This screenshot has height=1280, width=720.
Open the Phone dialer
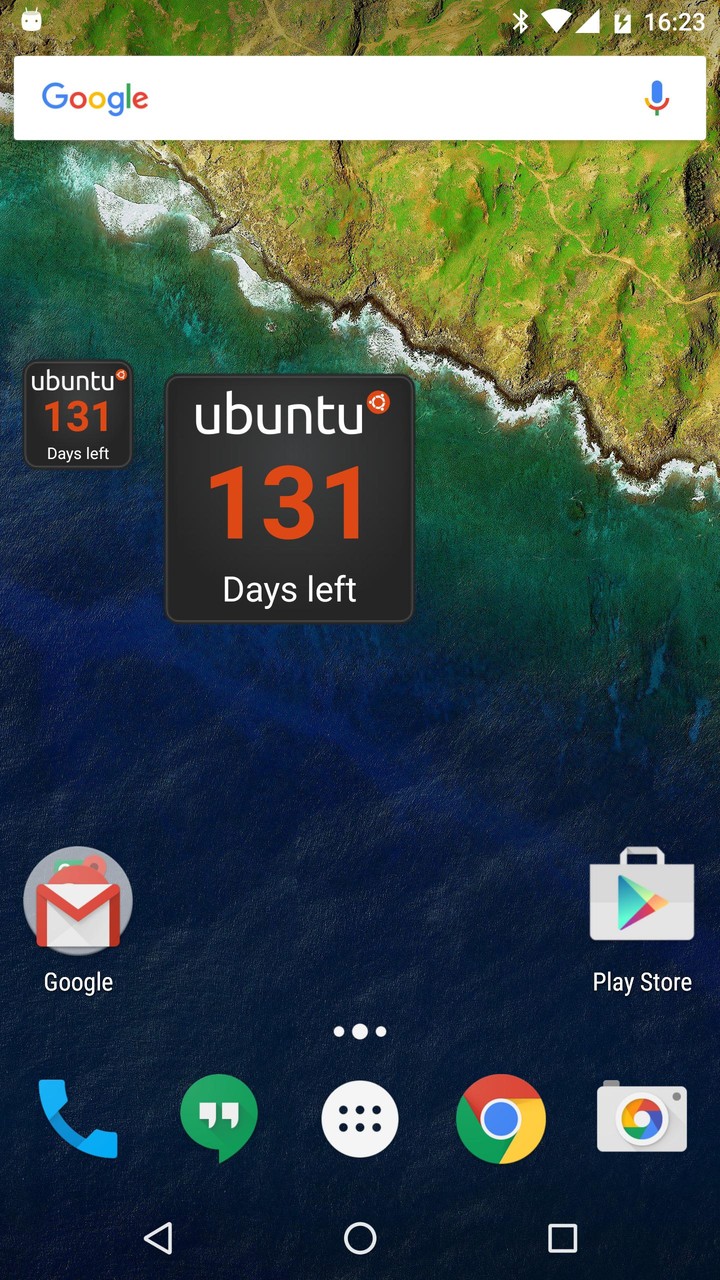point(78,1117)
